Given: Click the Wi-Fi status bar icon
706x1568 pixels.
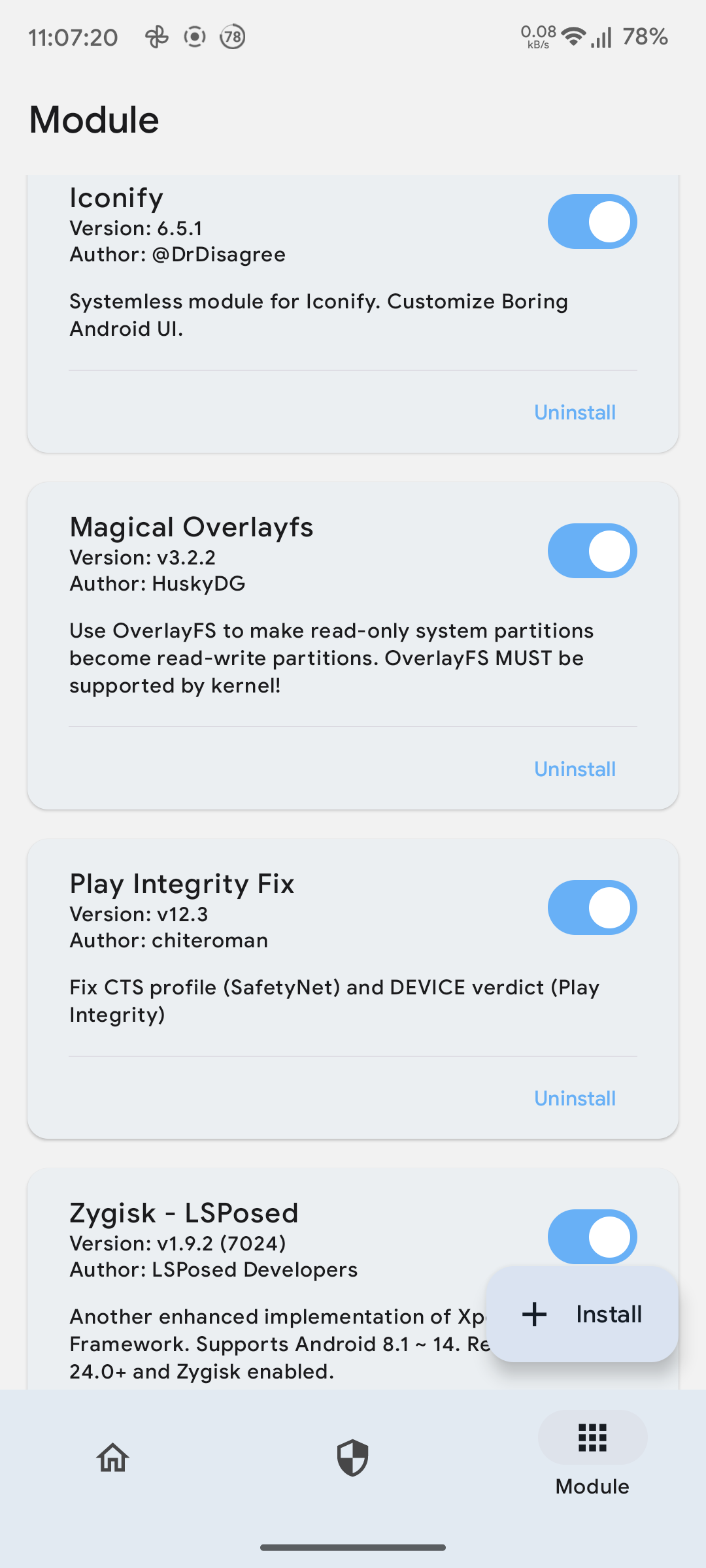Looking at the screenshot, I should (x=573, y=37).
